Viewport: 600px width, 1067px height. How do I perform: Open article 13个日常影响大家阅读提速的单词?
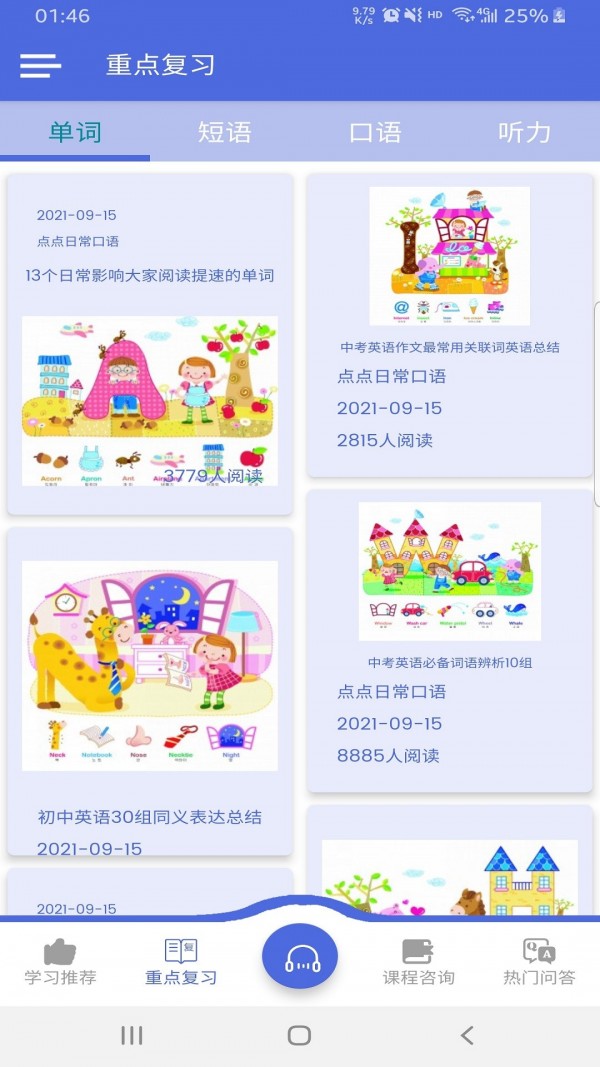[150, 275]
